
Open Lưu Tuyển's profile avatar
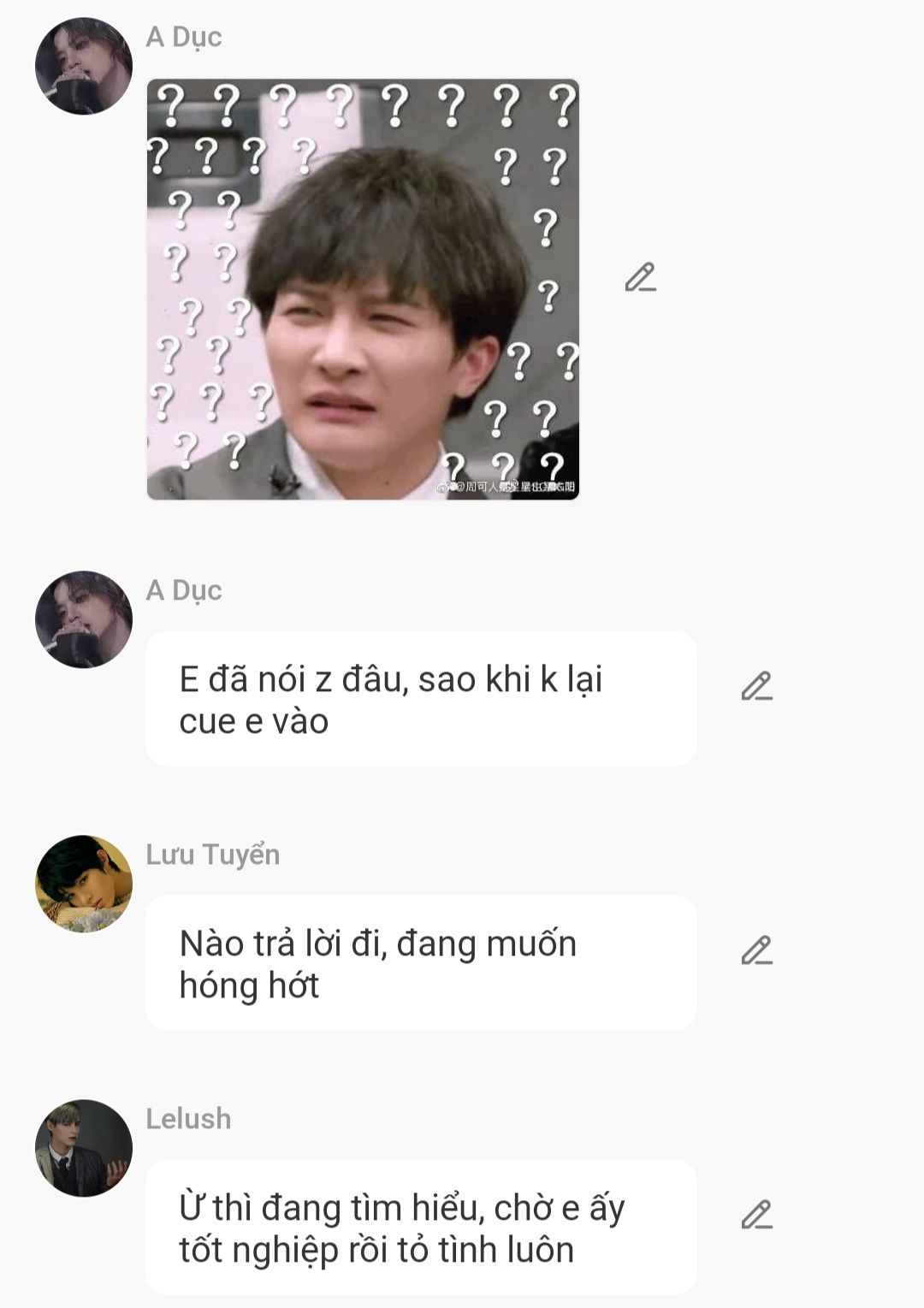pos(84,884)
